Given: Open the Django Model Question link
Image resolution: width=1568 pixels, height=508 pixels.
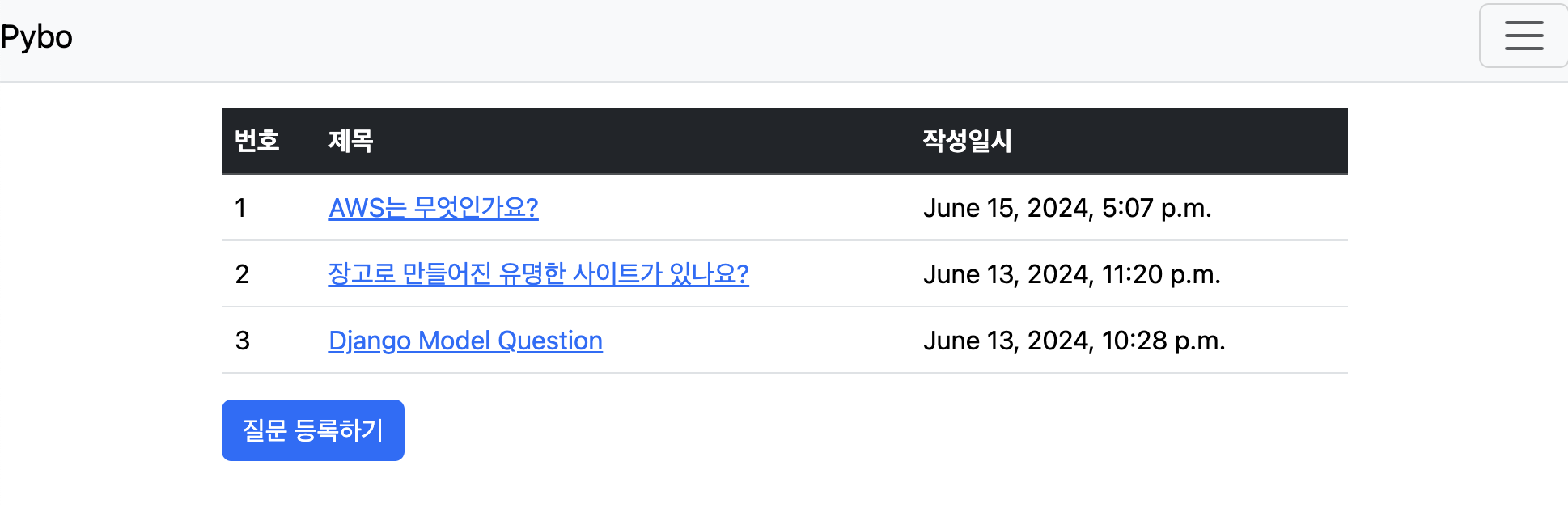Looking at the screenshot, I should tap(465, 341).
